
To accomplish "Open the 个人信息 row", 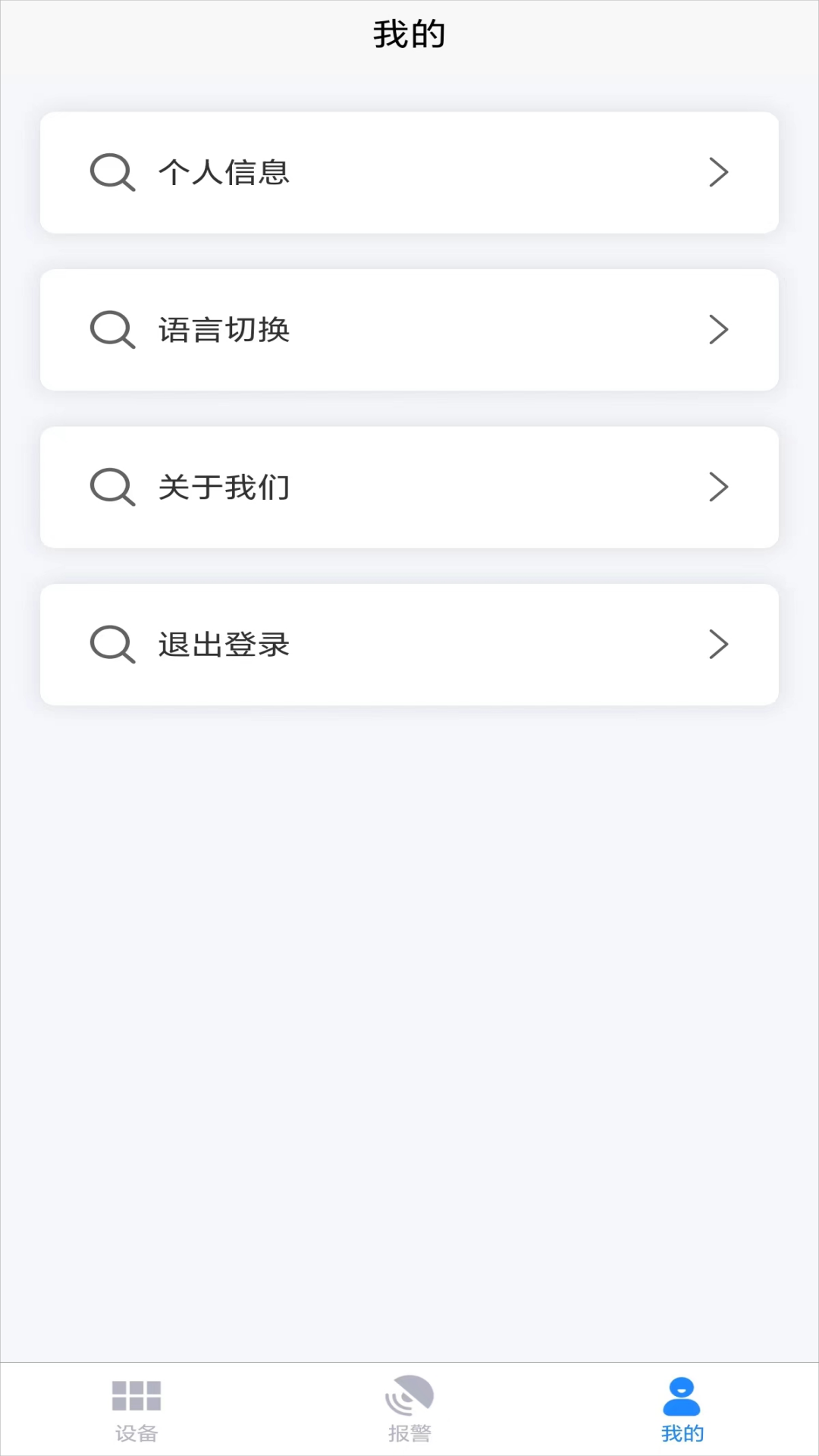I will pyautogui.click(x=409, y=173).
